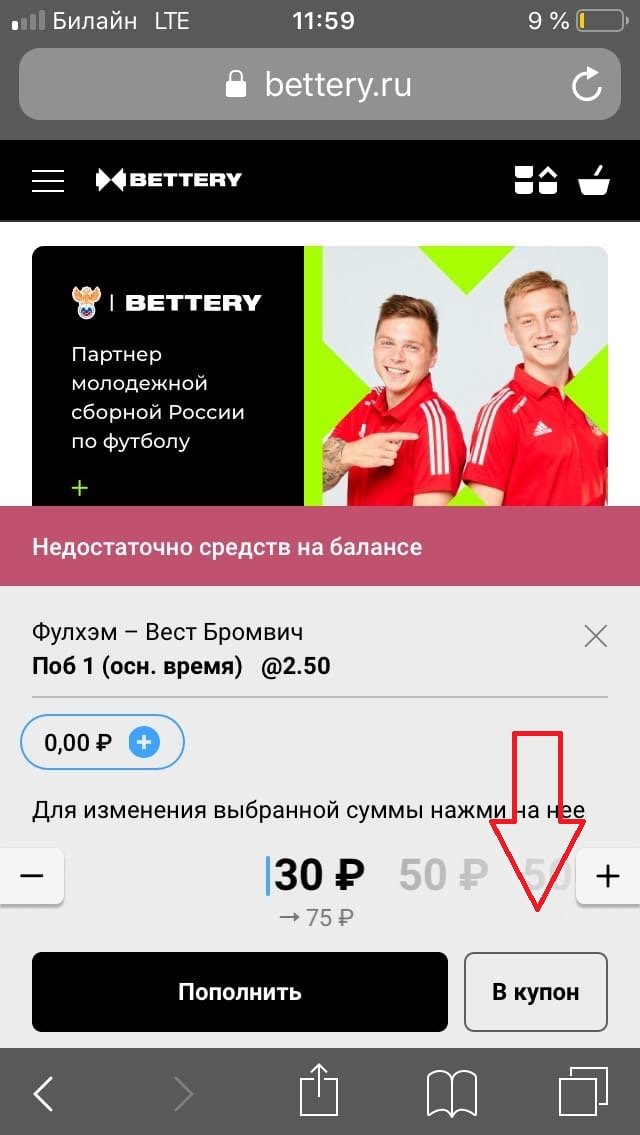
Task: Reload the bettery.ru page
Action: click(x=586, y=84)
